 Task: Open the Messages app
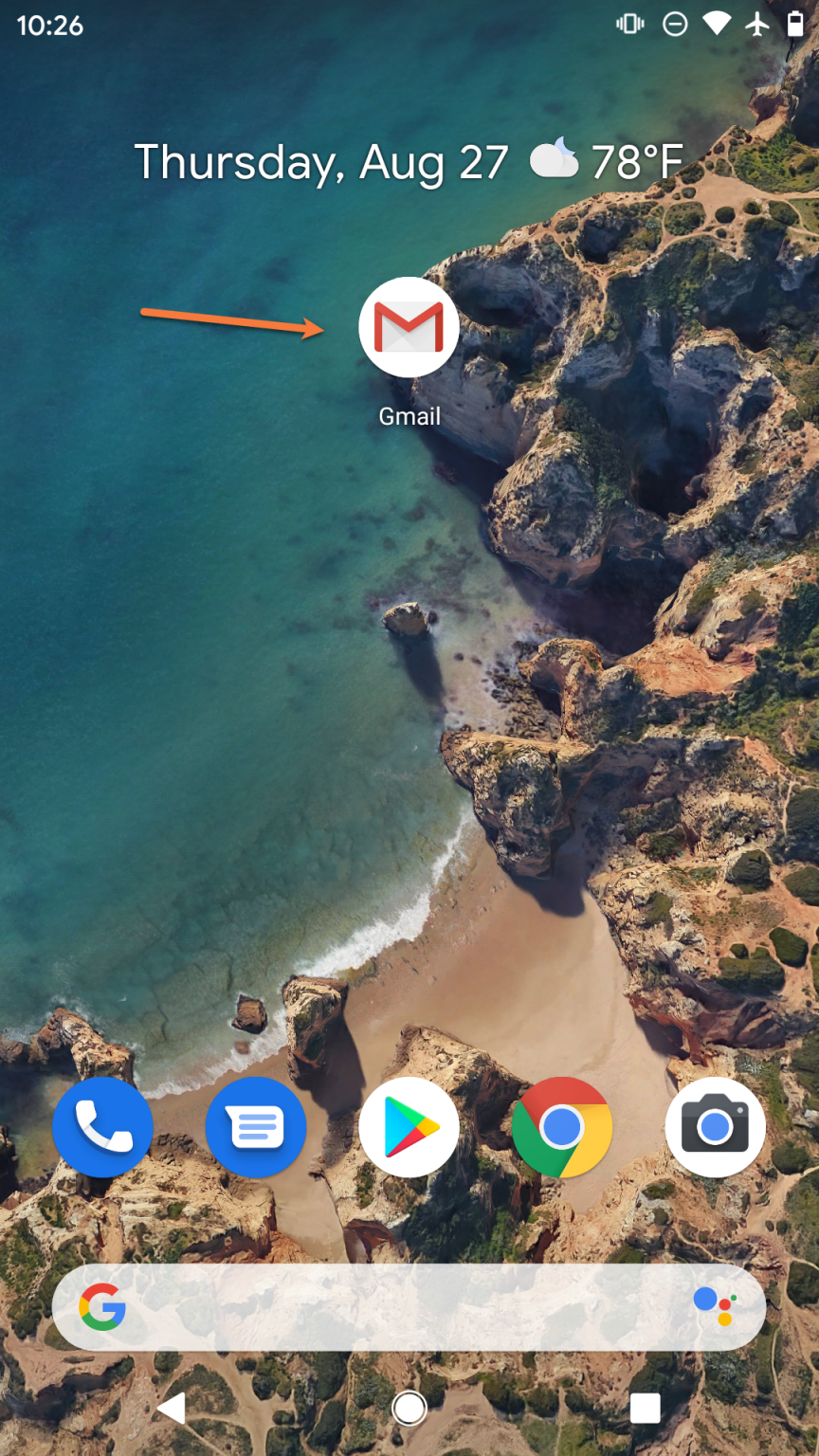tap(255, 1127)
